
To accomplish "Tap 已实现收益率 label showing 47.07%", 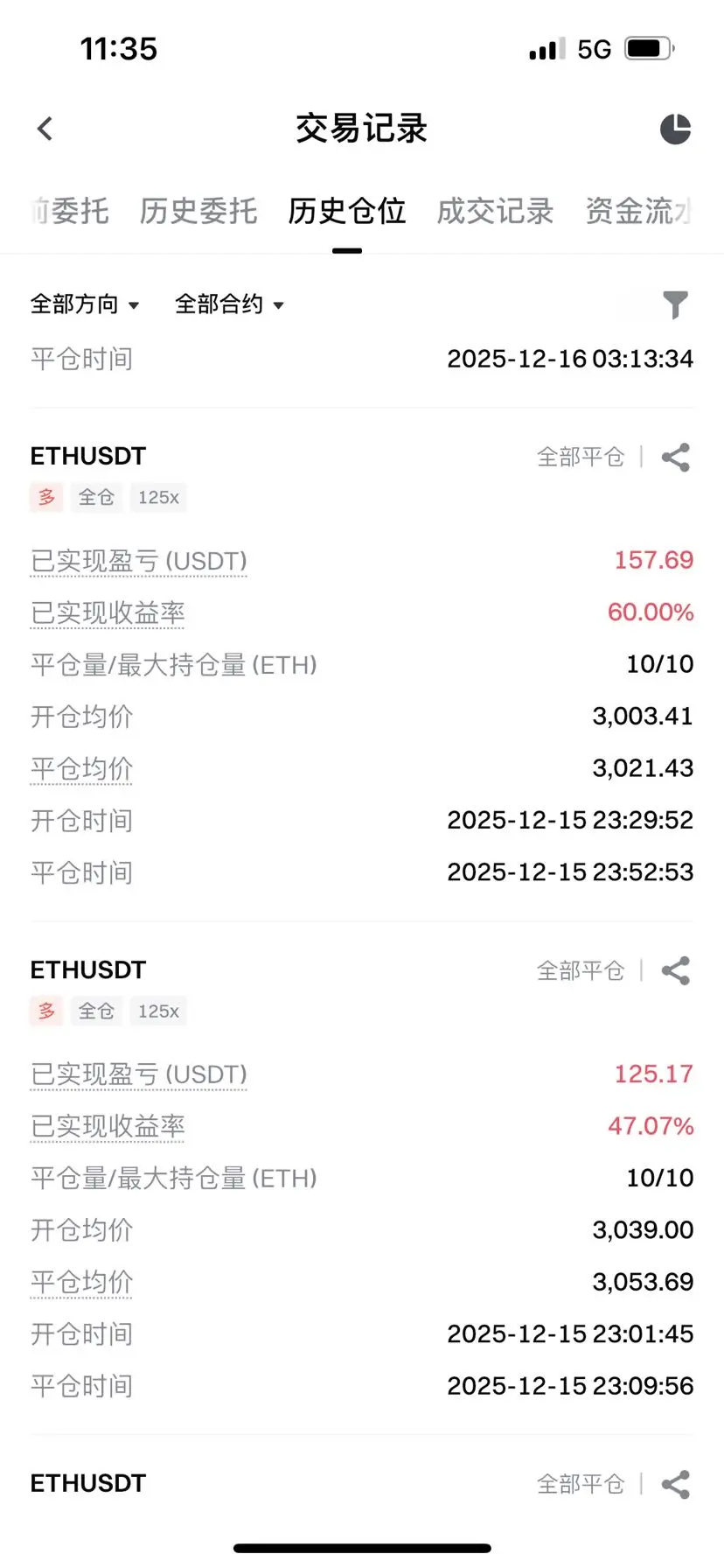I will (x=108, y=1126).
